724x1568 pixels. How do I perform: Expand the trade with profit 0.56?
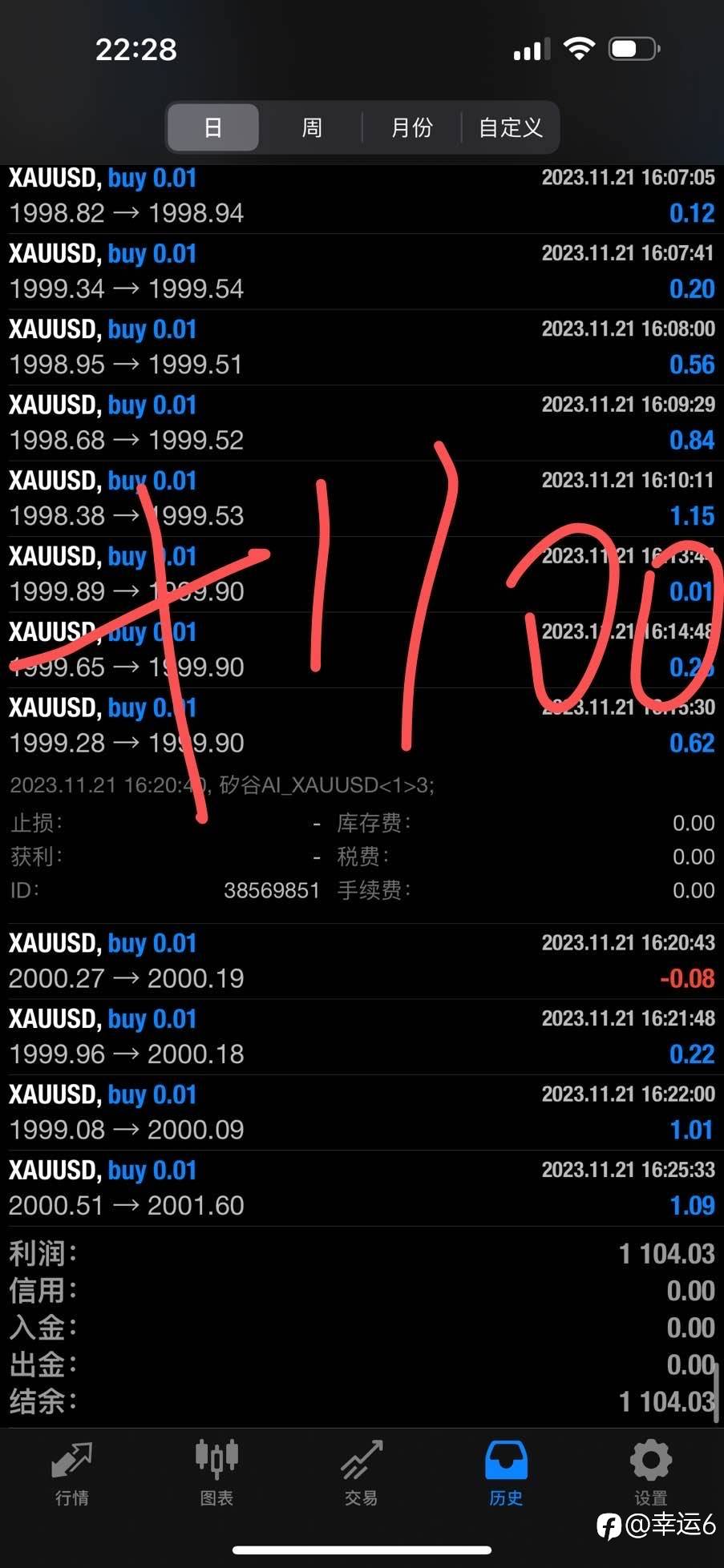pos(362,347)
